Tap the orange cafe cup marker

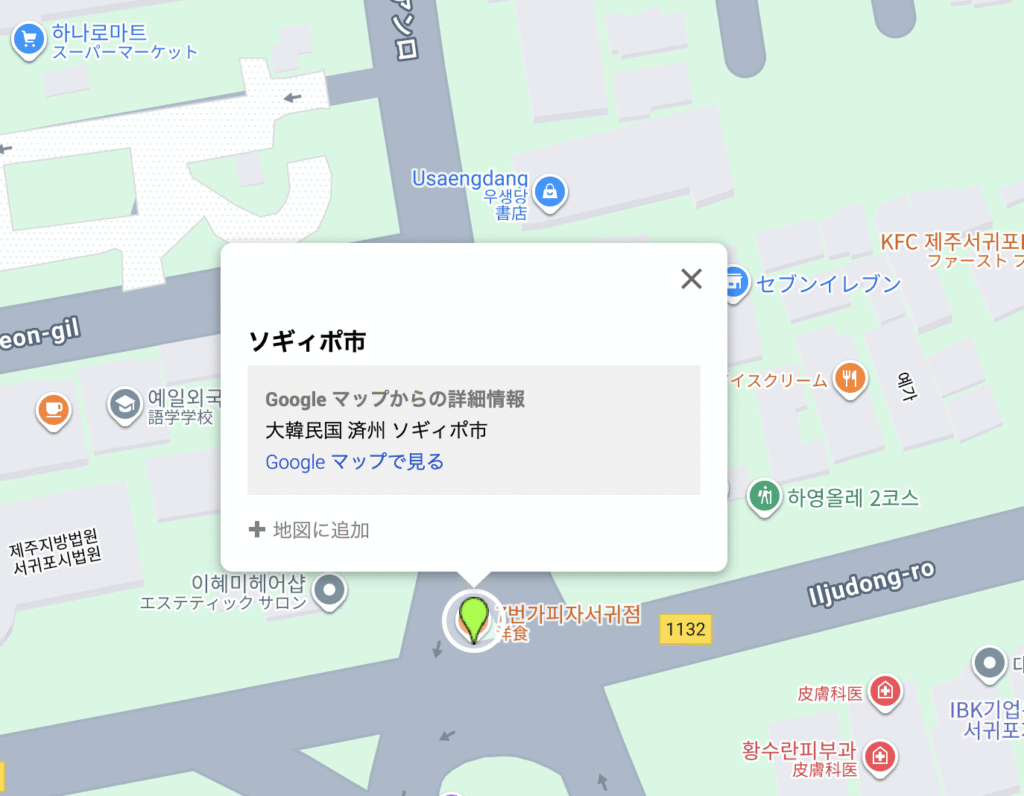click(x=52, y=408)
